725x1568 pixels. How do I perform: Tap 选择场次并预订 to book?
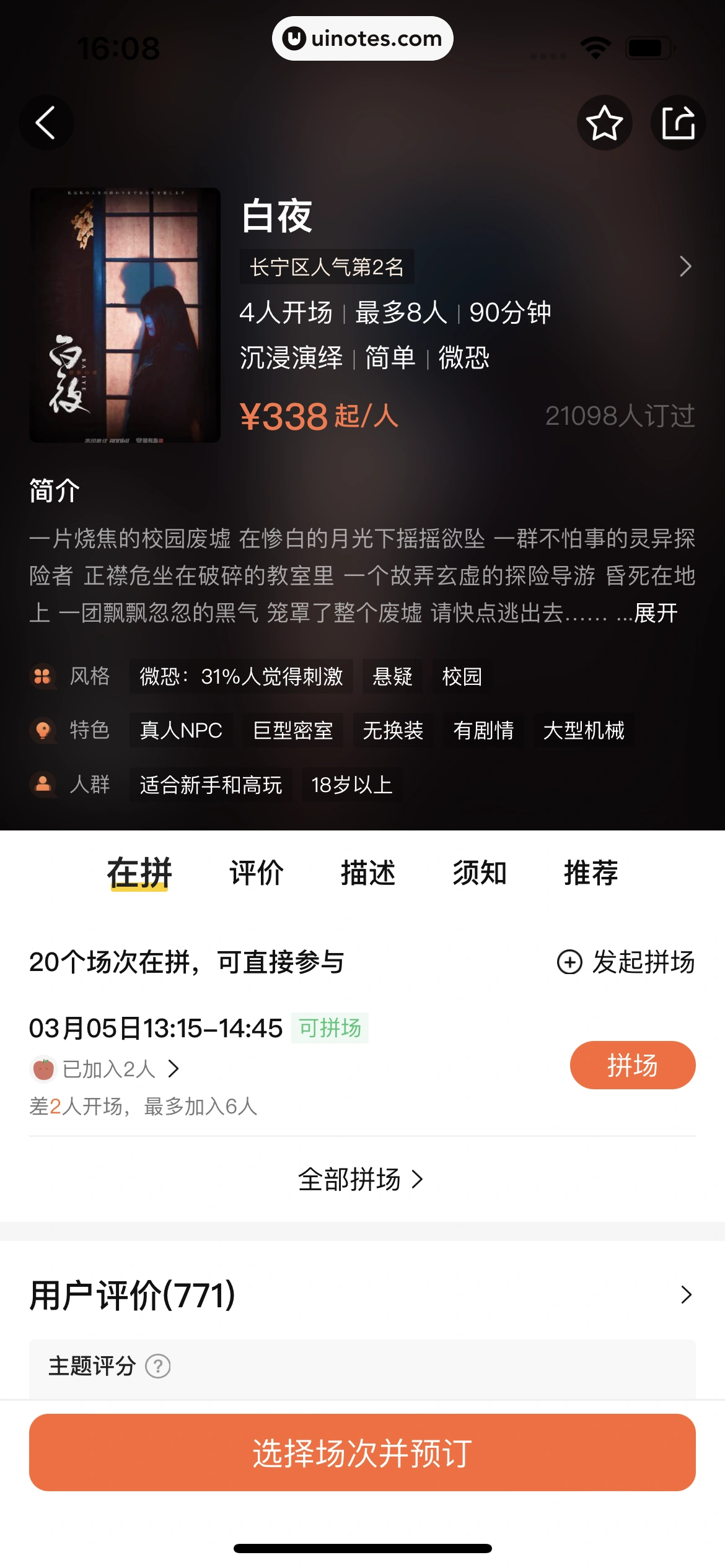coord(362,1452)
